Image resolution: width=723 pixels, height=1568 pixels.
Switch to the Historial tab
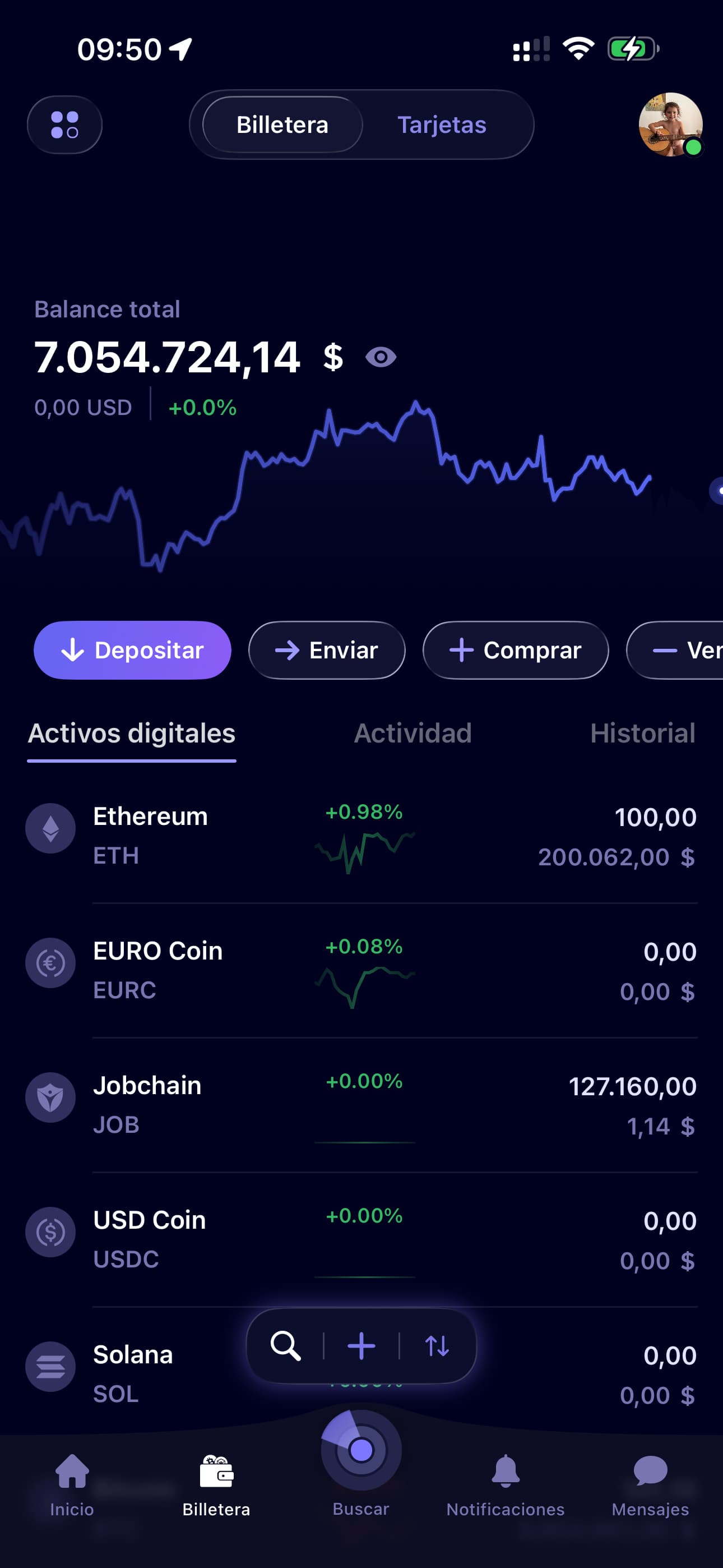[642, 734]
